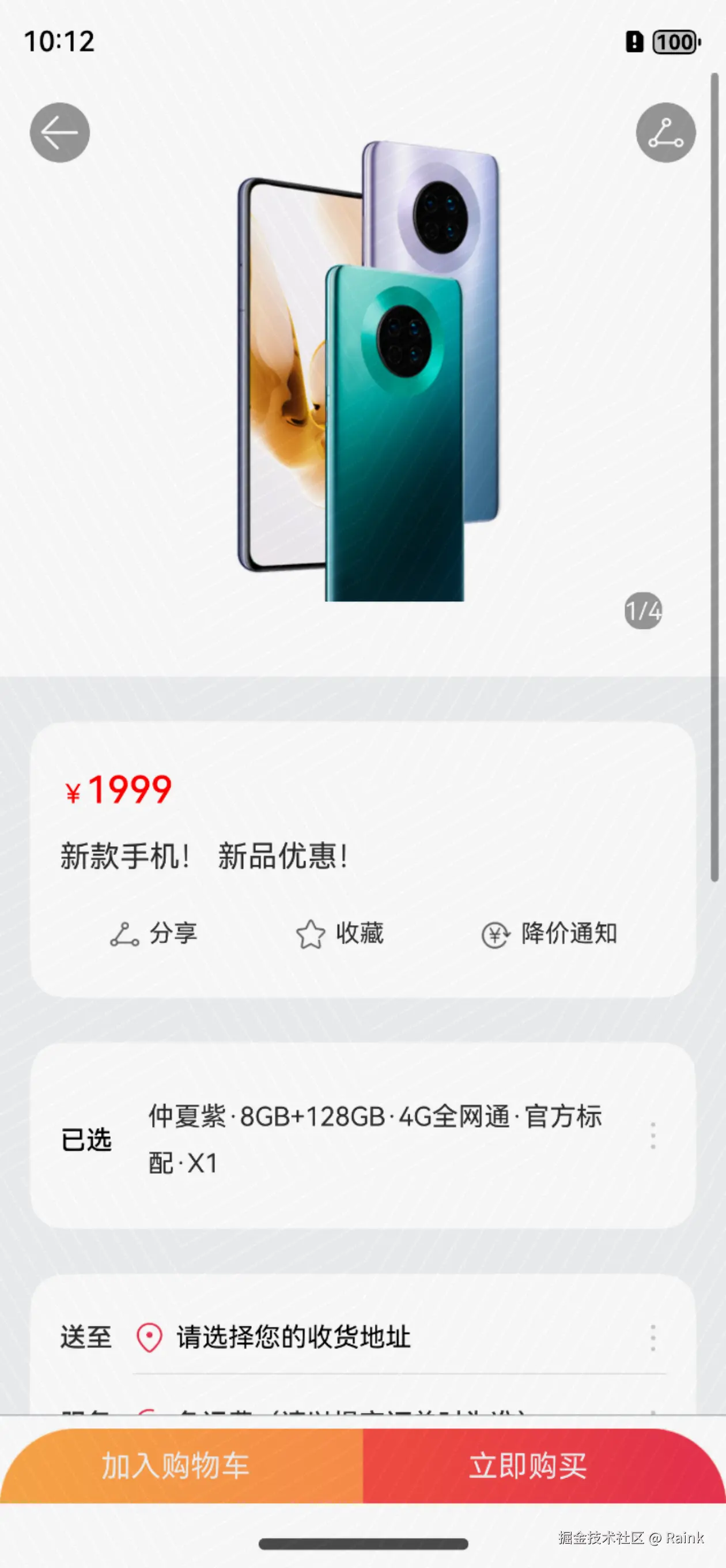Go back using the arrow icon
Screen dimensions: 726x1568
tap(60, 132)
